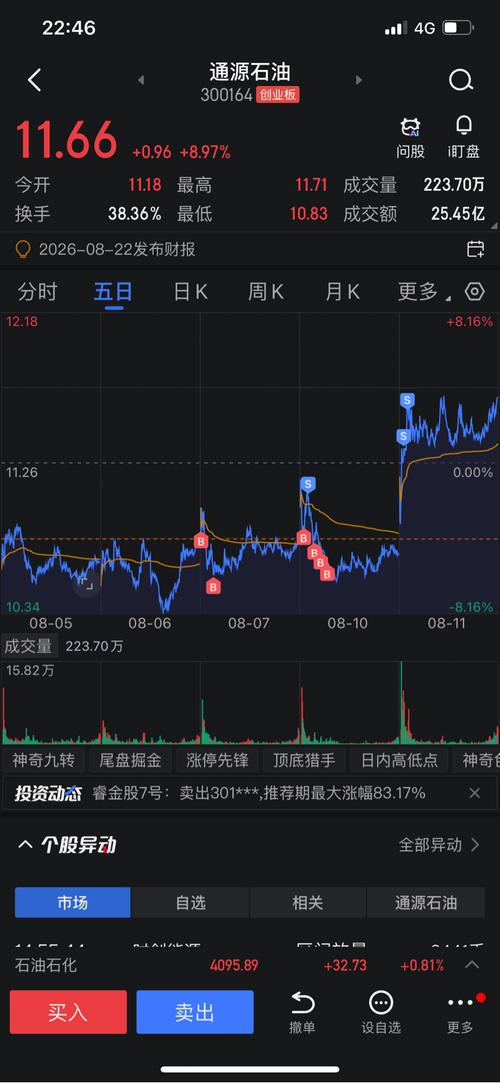
Task: Select the 周K chart tab
Action: tap(266, 292)
